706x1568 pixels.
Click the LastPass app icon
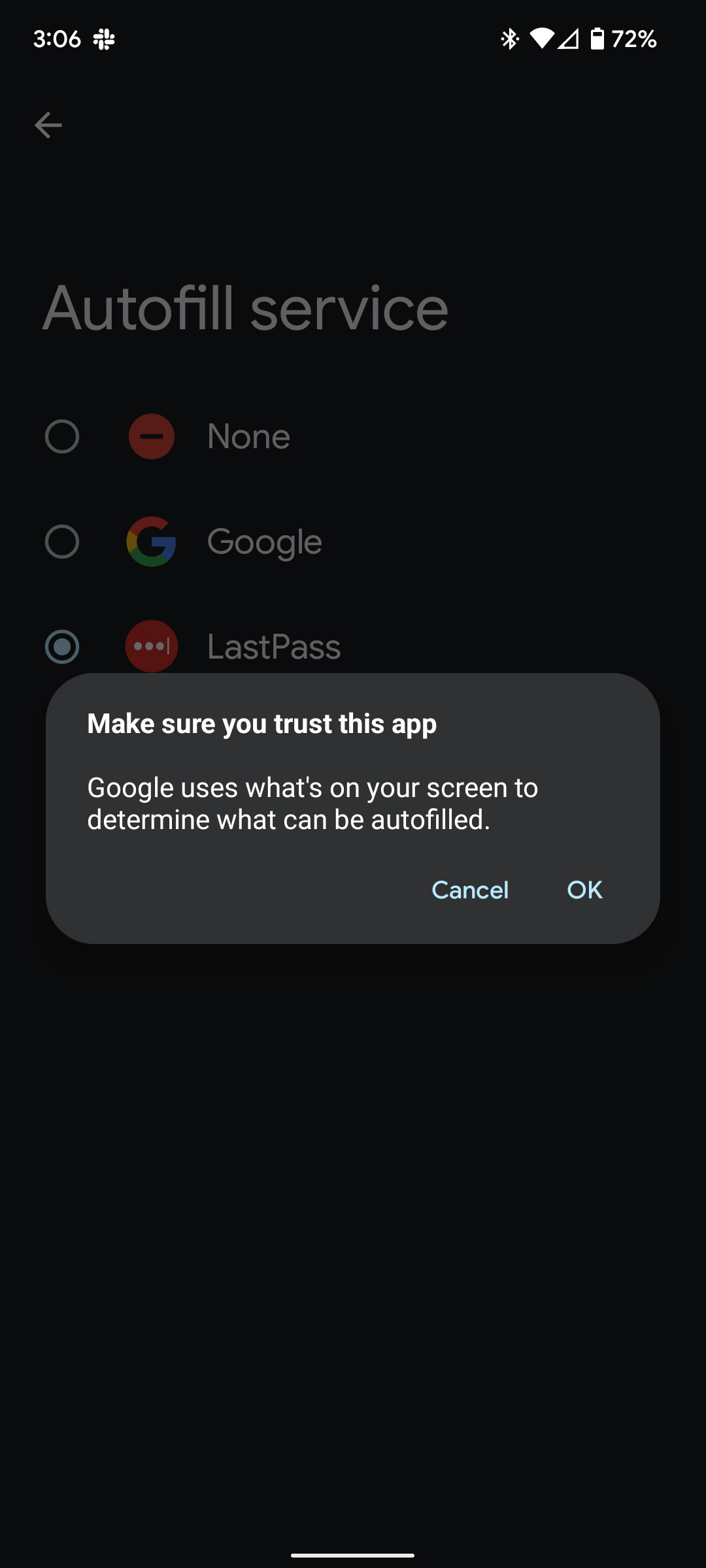[x=151, y=646]
